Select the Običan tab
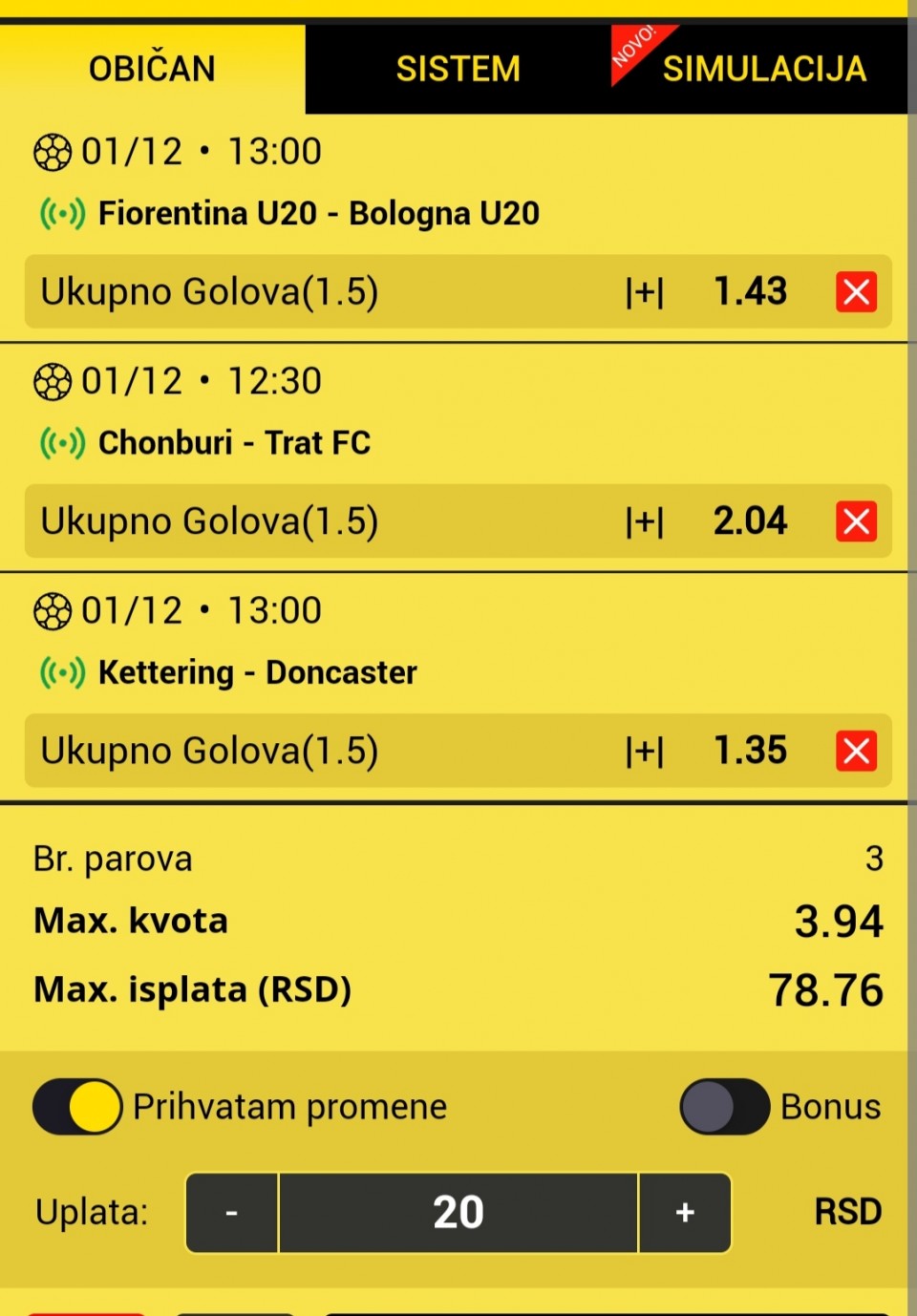The height and width of the screenshot is (1316, 917). 152,69
